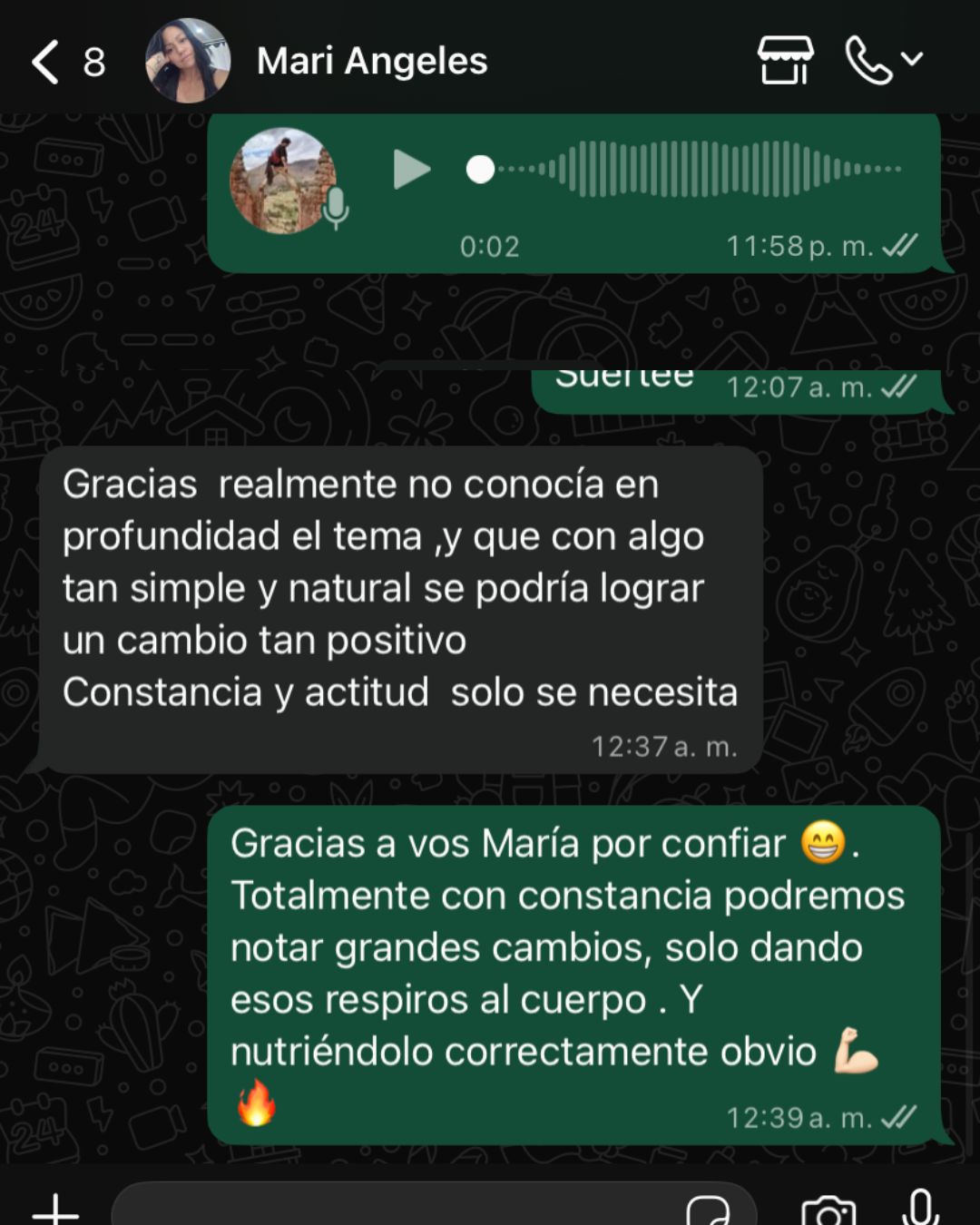Play the 0:02 voice message
The height and width of the screenshot is (1225, 980).
[411, 170]
